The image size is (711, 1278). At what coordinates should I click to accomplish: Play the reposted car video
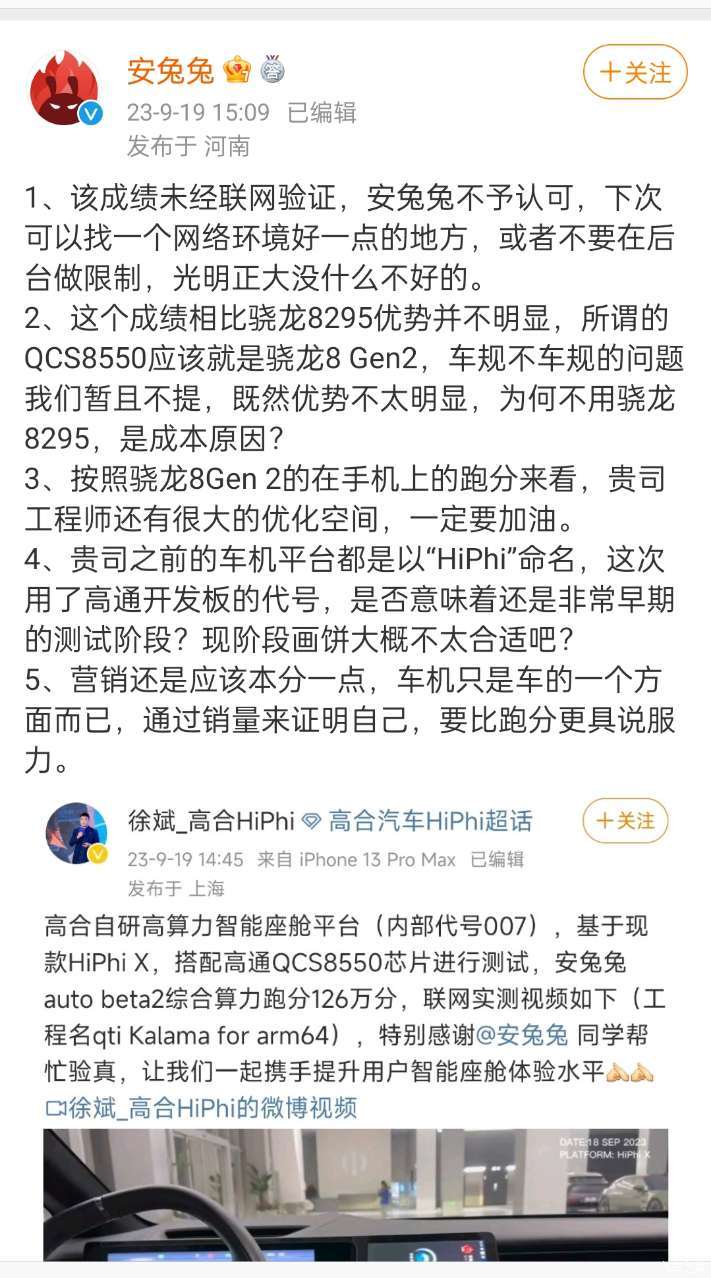[355, 1195]
